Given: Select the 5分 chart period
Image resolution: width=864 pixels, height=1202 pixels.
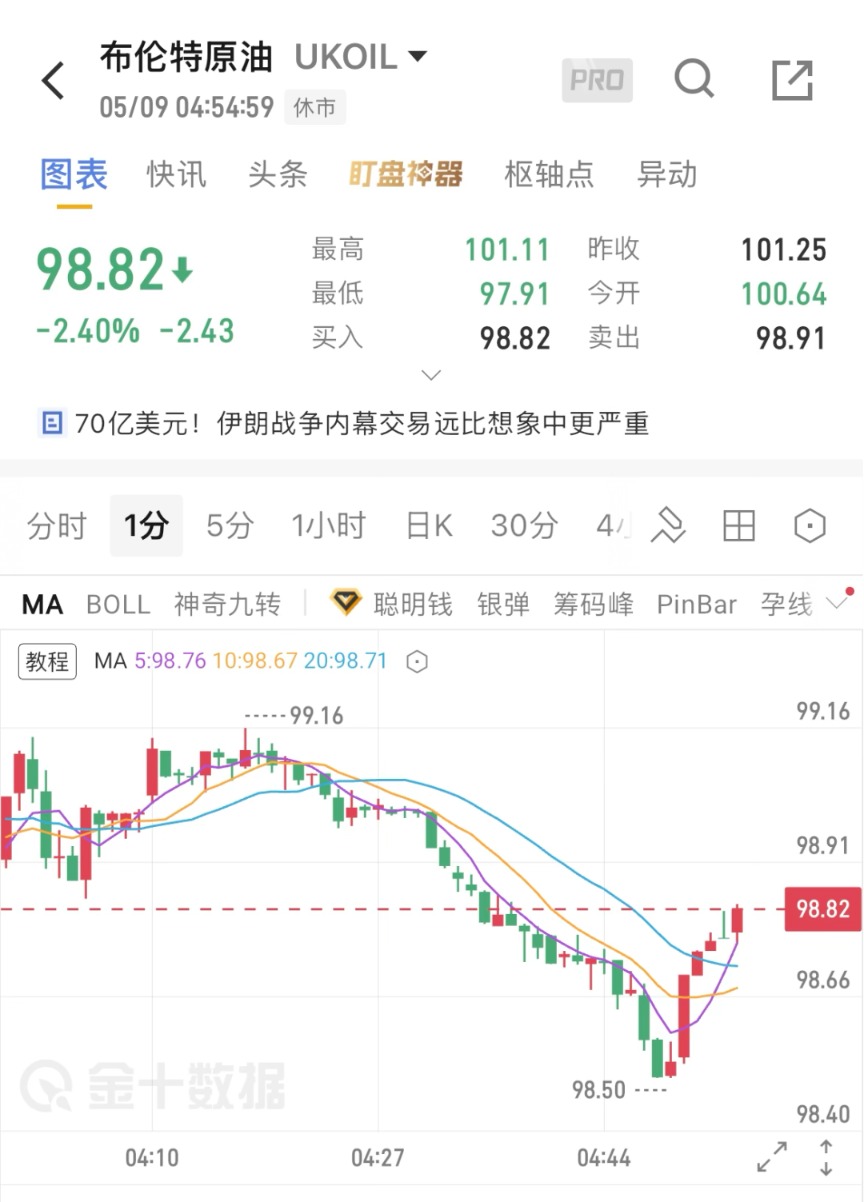Looking at the screenshot, I should pos(230,525).
